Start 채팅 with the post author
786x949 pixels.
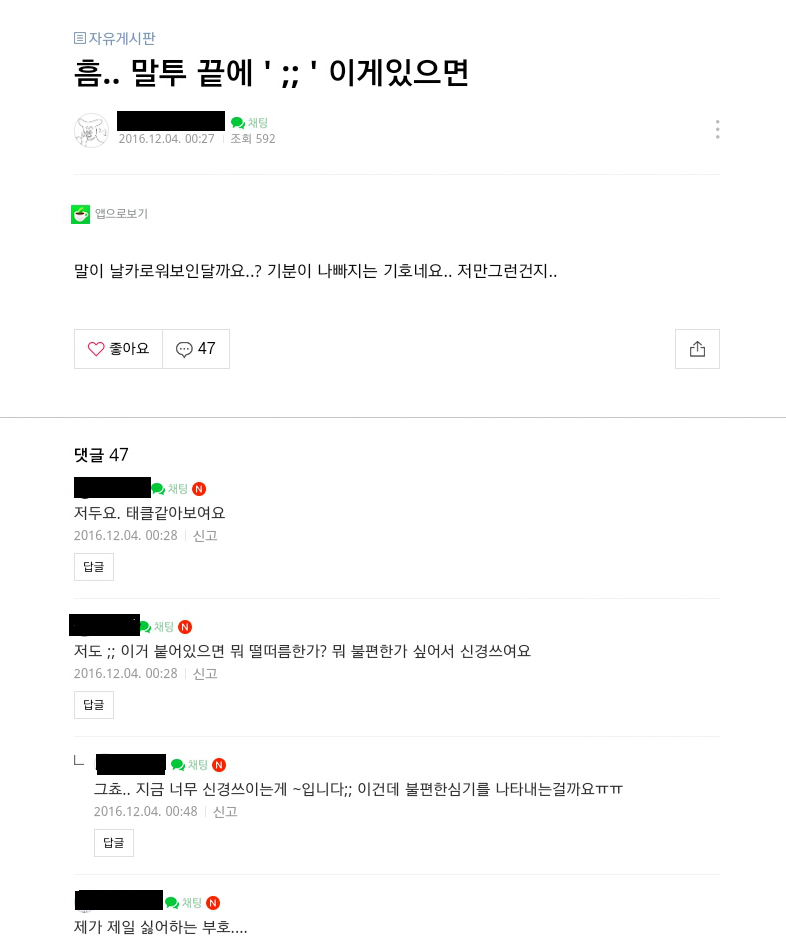click(249, 123)
